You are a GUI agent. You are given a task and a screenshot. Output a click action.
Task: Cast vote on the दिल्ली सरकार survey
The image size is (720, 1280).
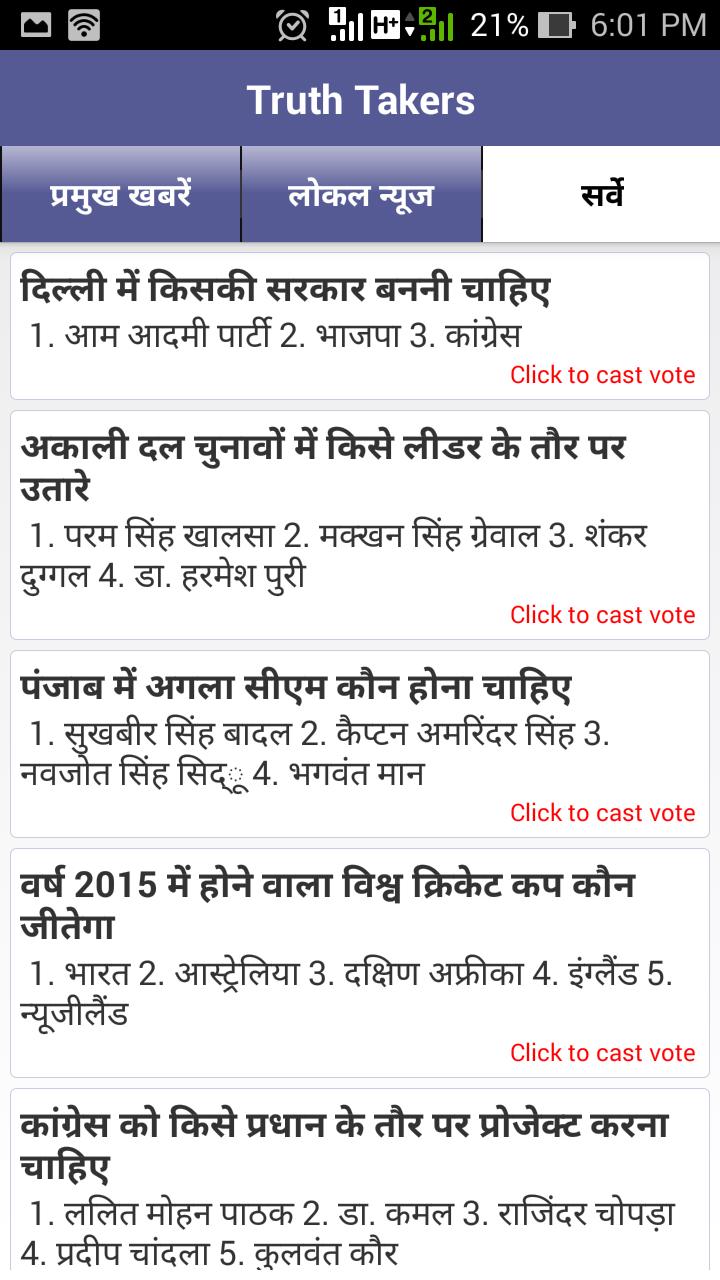pos(602,375)
